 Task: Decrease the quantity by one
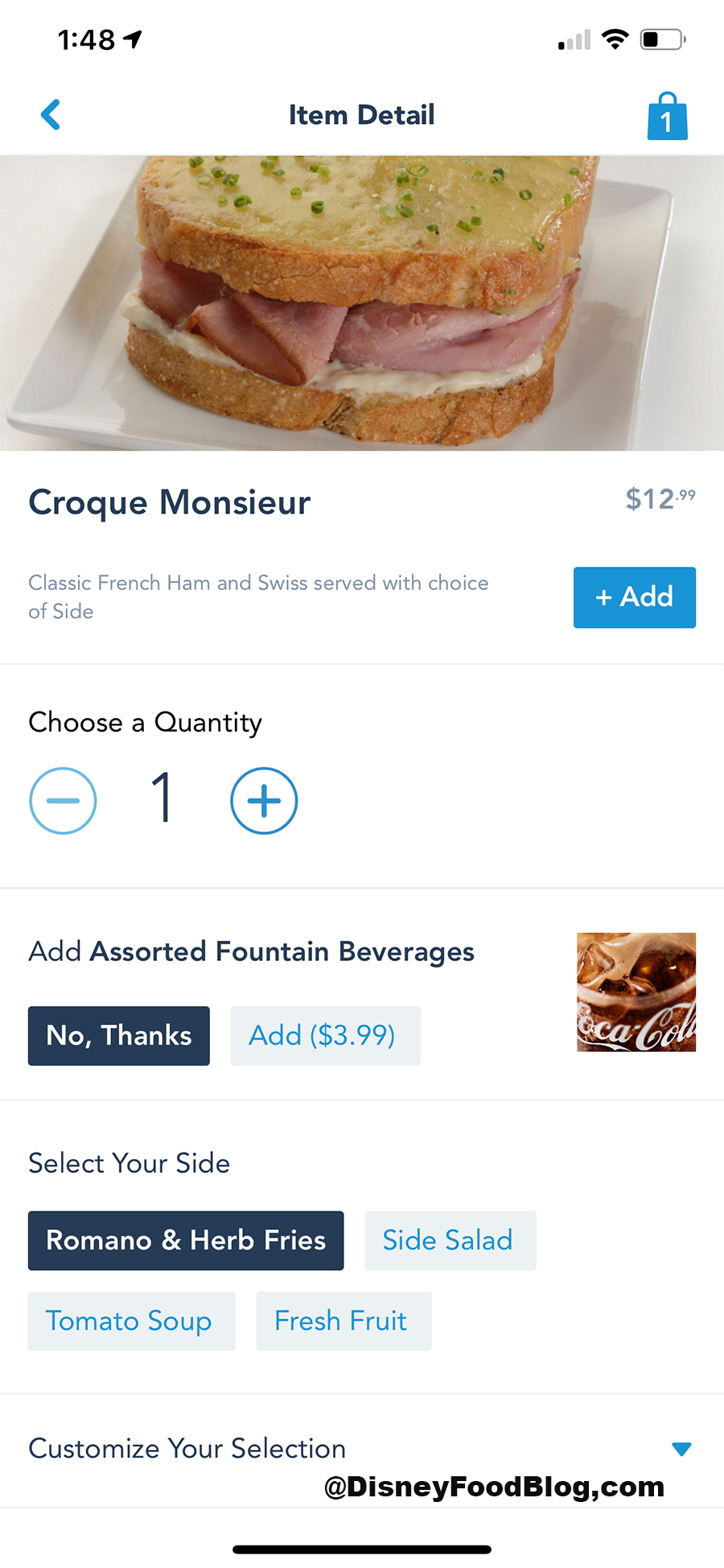(x=63, y=801)
